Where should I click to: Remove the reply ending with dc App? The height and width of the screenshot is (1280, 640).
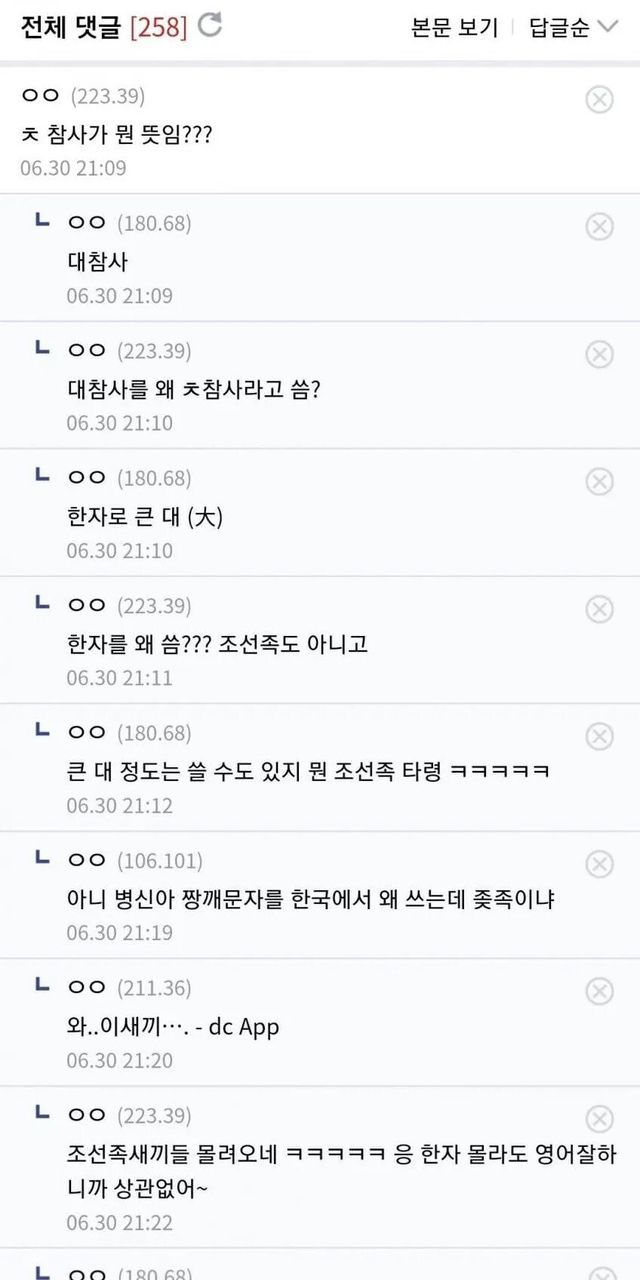tap(599, 991)
